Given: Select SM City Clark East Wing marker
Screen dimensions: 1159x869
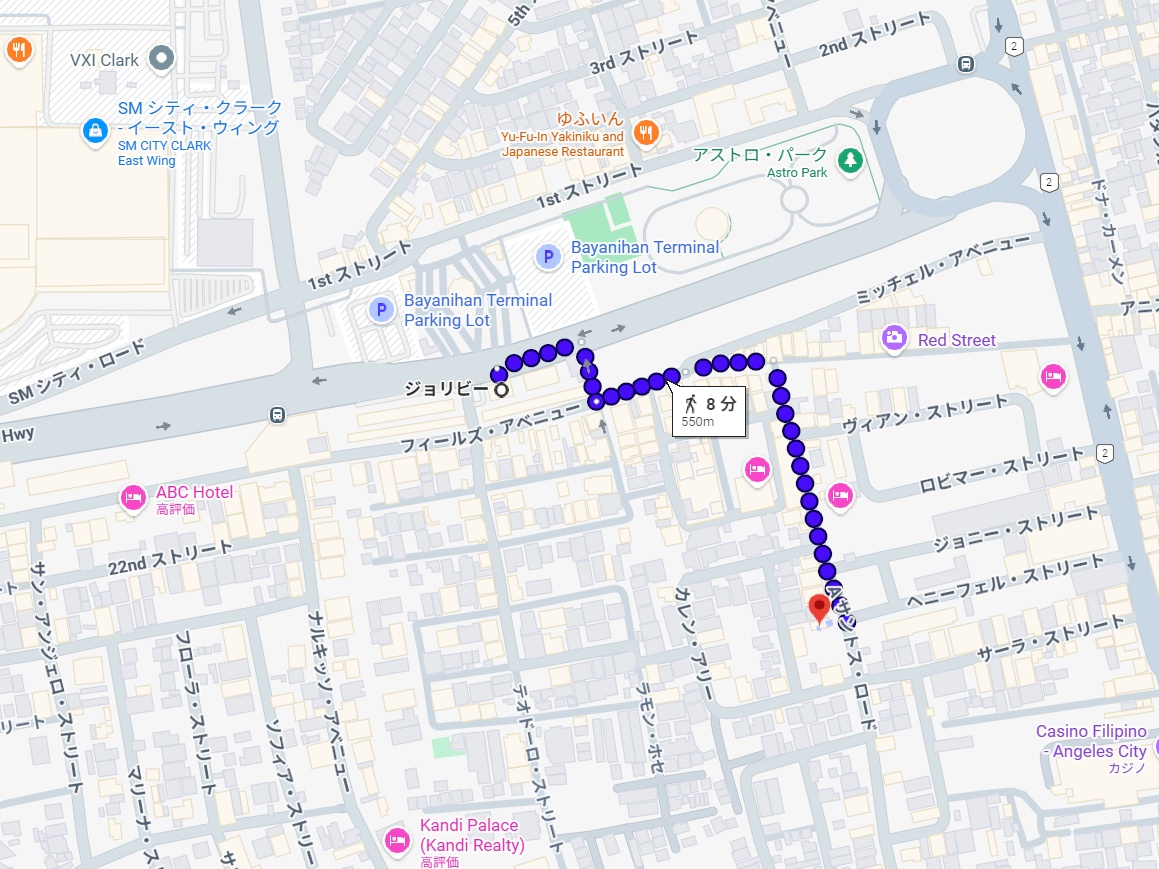Looking at the screenshot, I should coord(95,131).
